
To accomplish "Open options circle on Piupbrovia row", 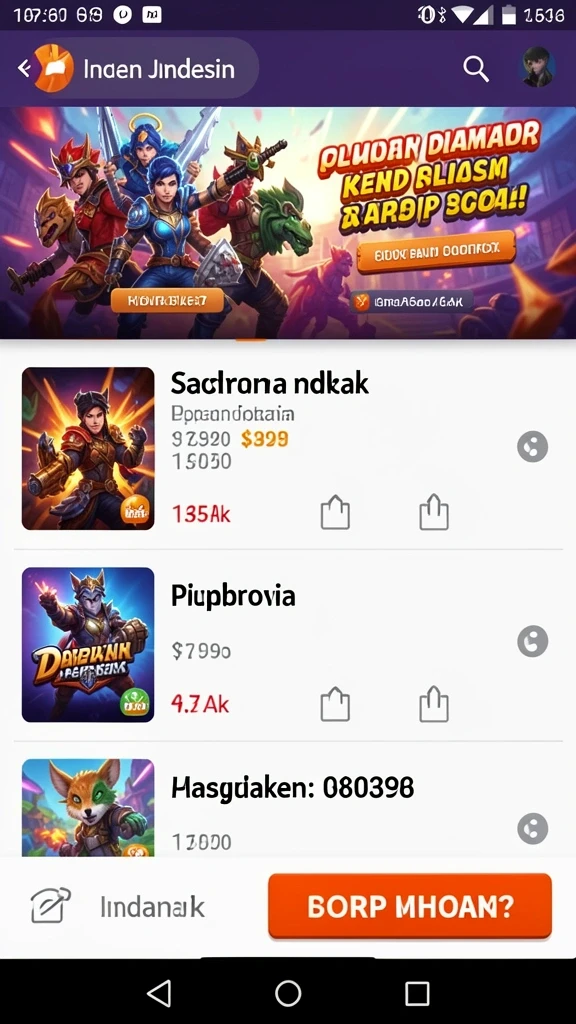I will click(x=532, y=641).
